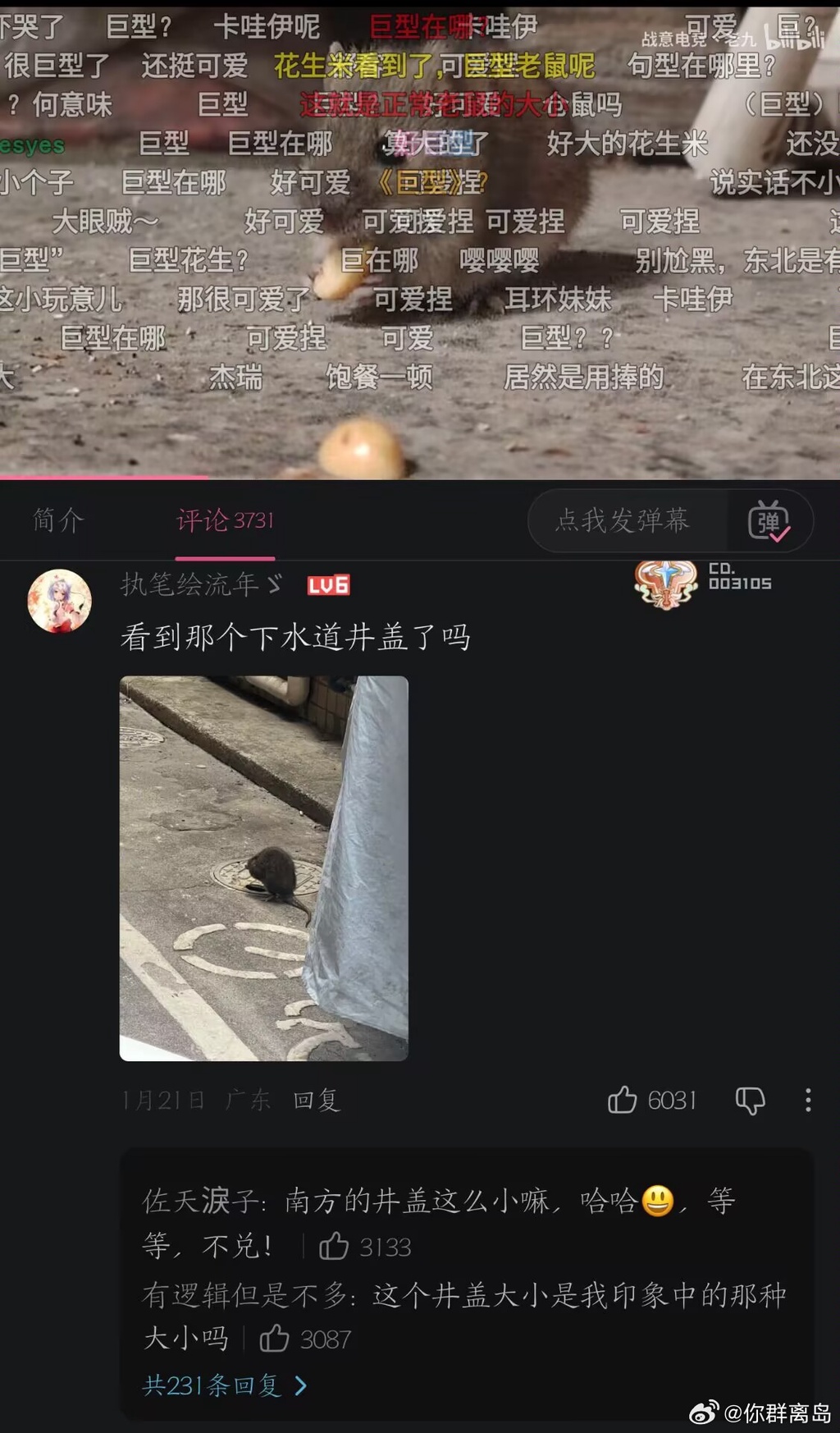Viewport: 840px width, 1433px height.
Task: Switch to the 简介 tab
Action: [x=58, y=520]
